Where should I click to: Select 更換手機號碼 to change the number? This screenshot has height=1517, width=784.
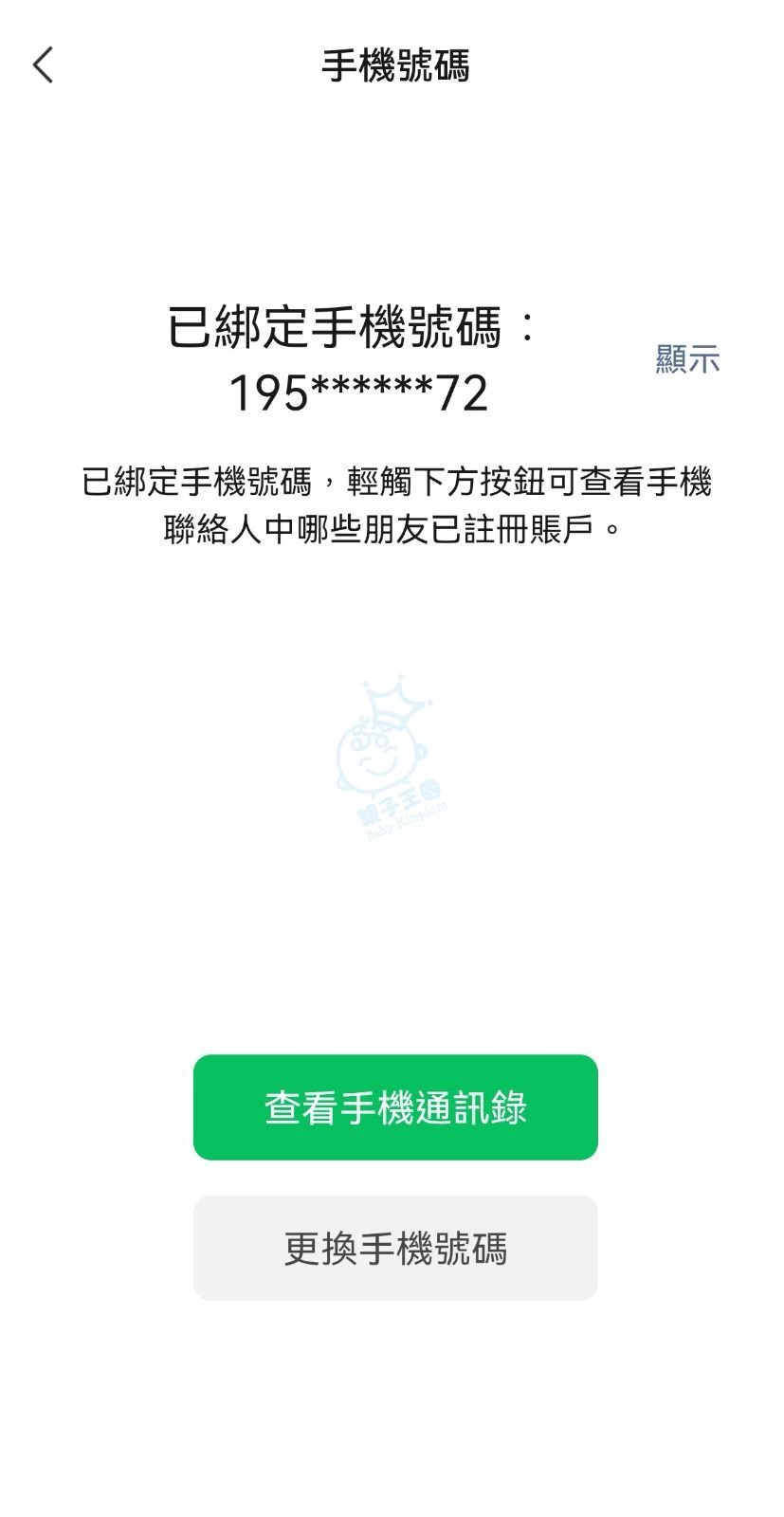tap(395, 1248)
